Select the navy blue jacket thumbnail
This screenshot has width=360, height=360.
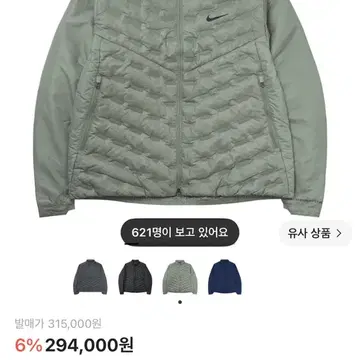click(x=225, y=277)
